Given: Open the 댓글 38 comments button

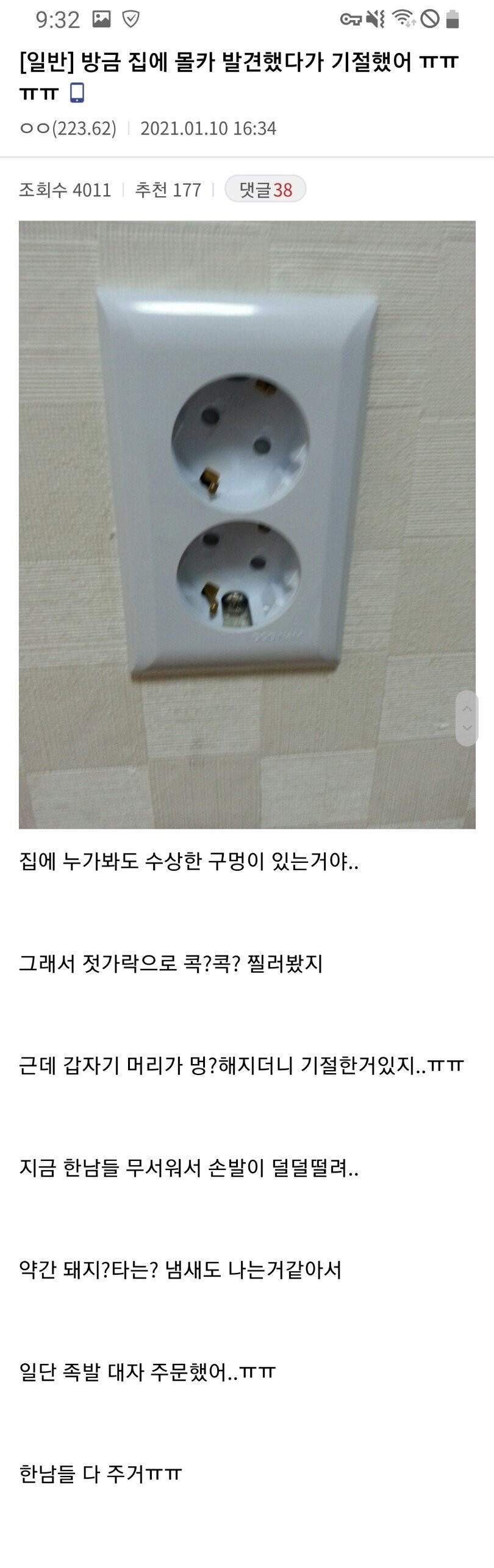Looking at the screenshot, I should point(265,190).
